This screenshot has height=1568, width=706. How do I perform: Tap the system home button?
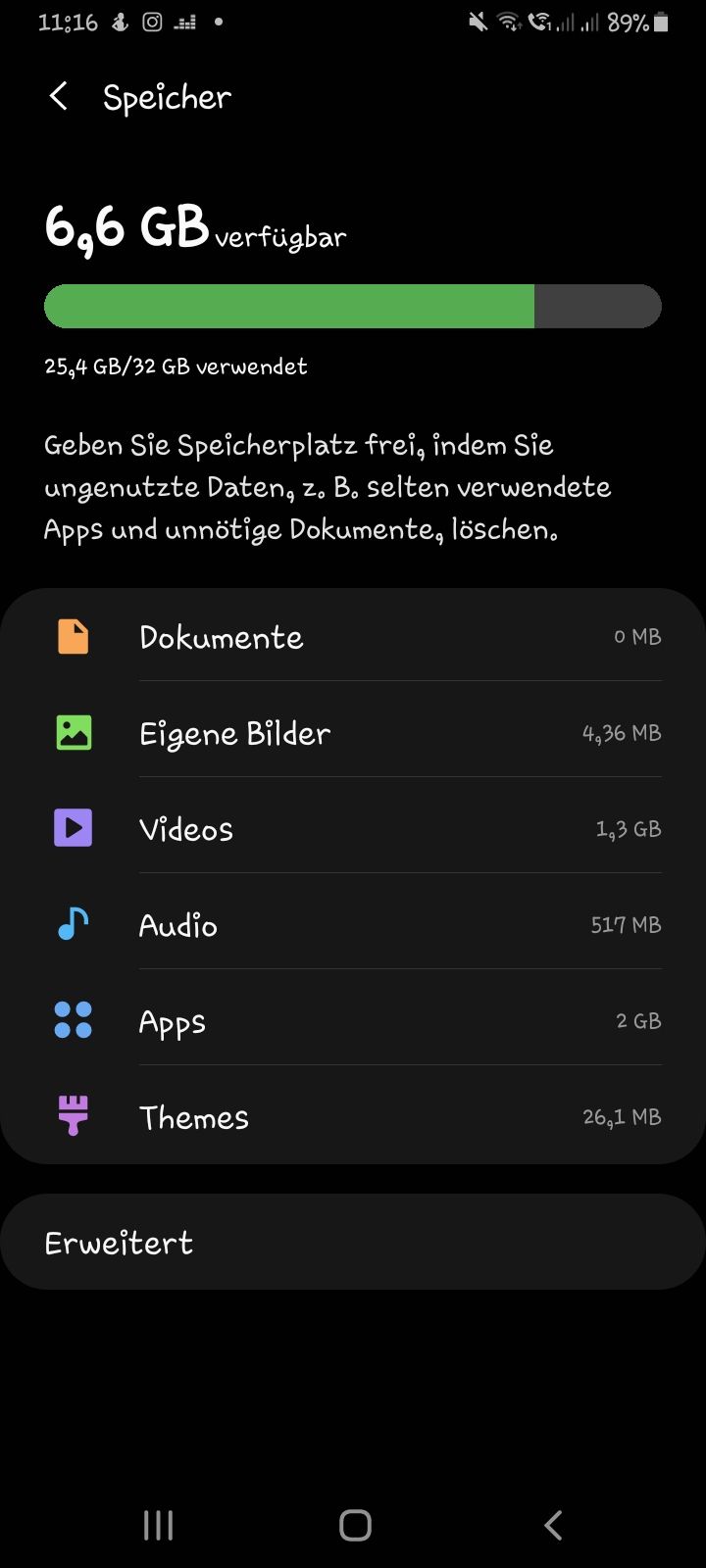click(x=355, y=1525)
